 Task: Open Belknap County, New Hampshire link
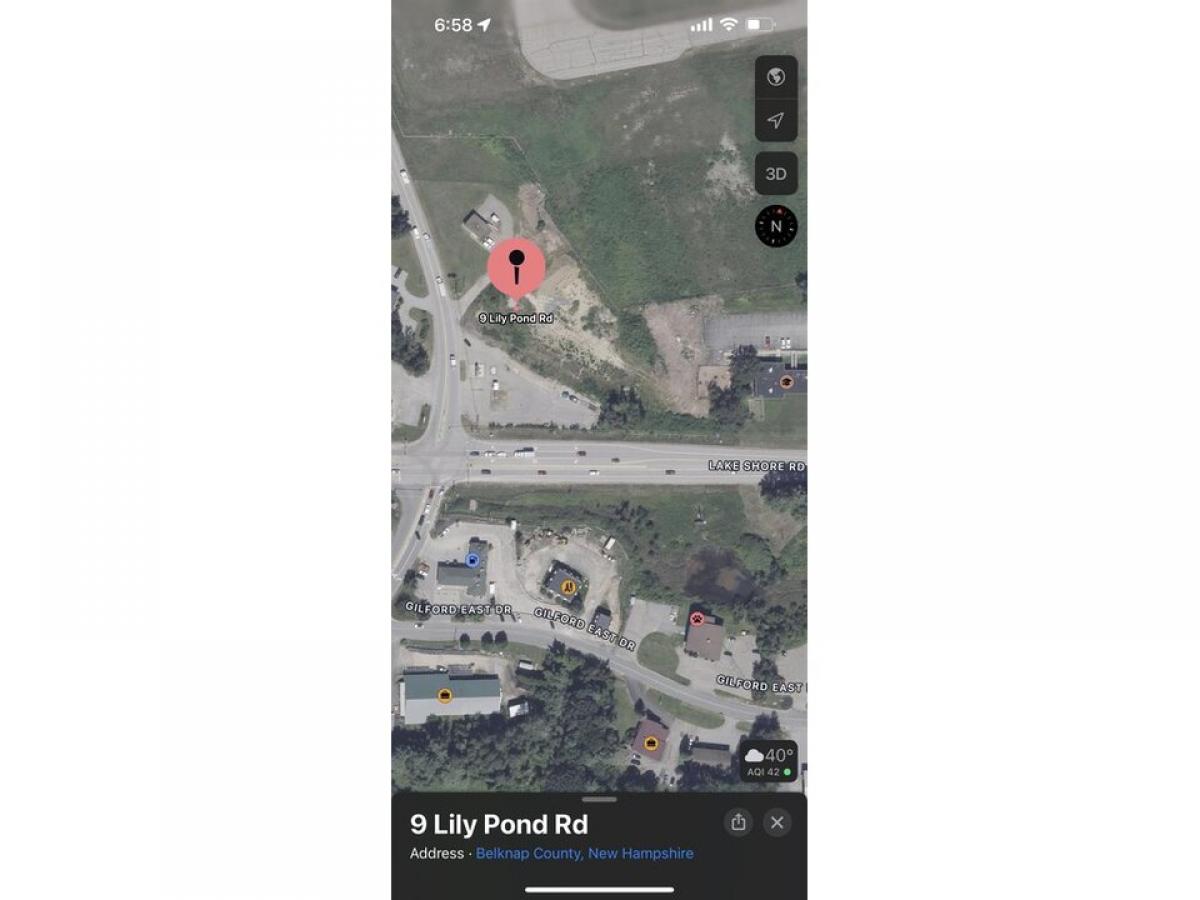click(x=584, y=853)
